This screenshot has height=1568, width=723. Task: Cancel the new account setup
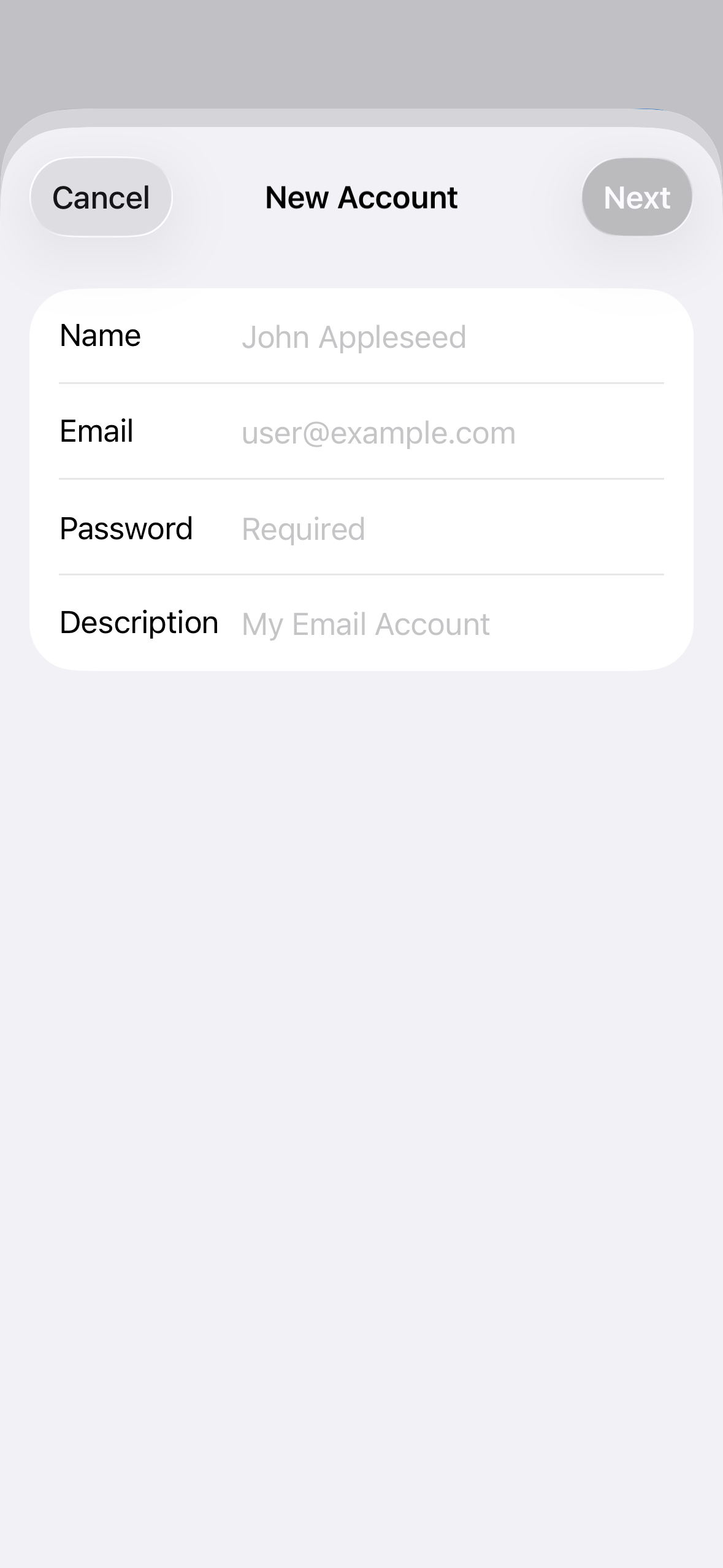pos(101,198)
